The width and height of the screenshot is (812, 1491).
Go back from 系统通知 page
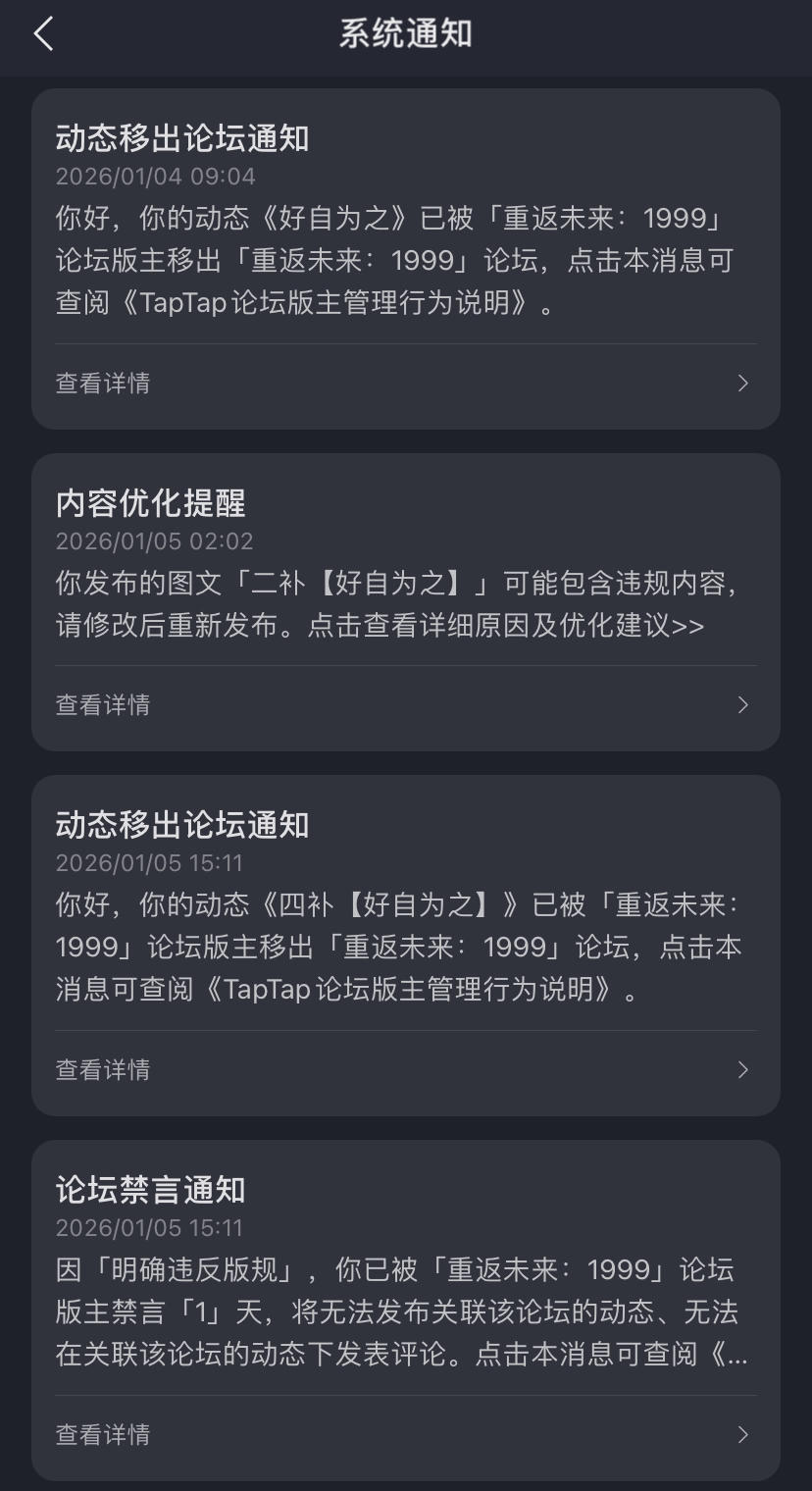coord(43,33)
